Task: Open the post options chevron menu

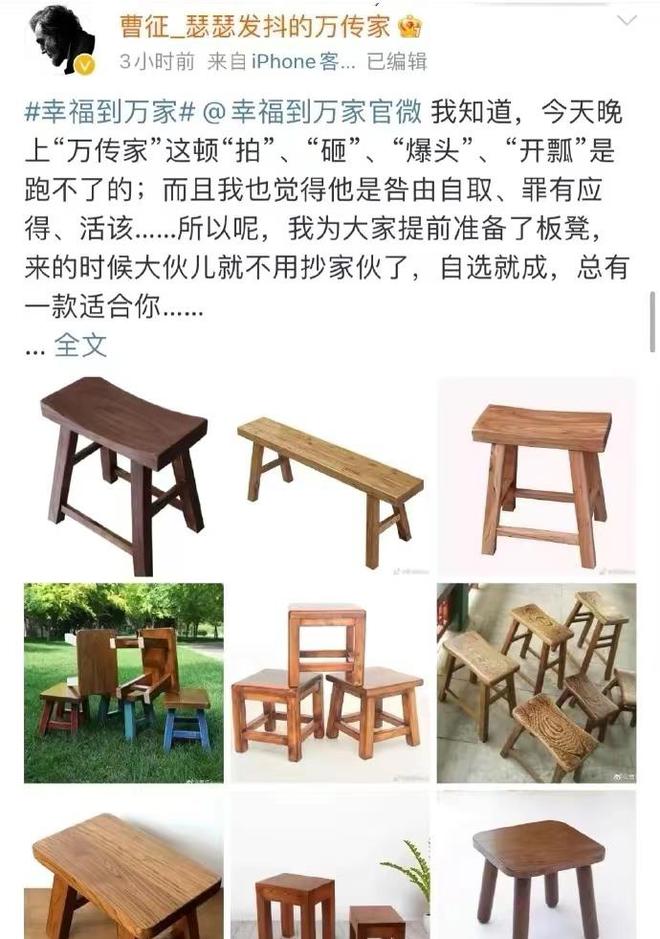Action: click(x=627, y=22)
